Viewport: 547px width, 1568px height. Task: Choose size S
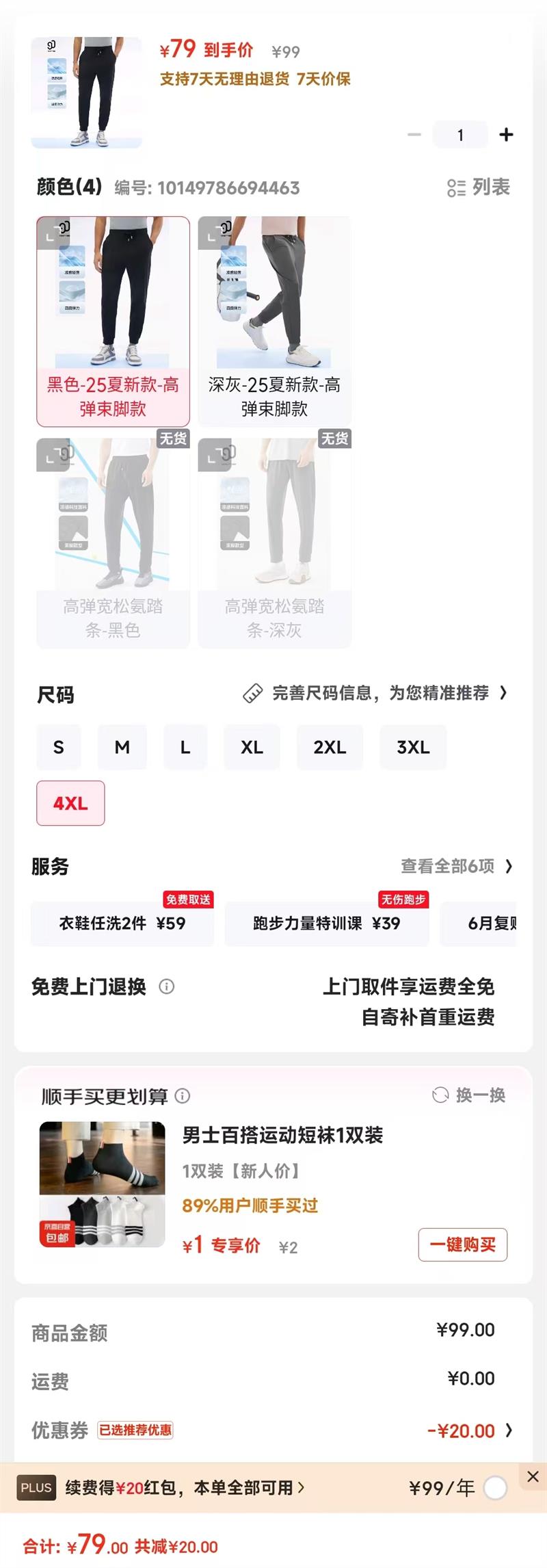(x=59, y=747)
